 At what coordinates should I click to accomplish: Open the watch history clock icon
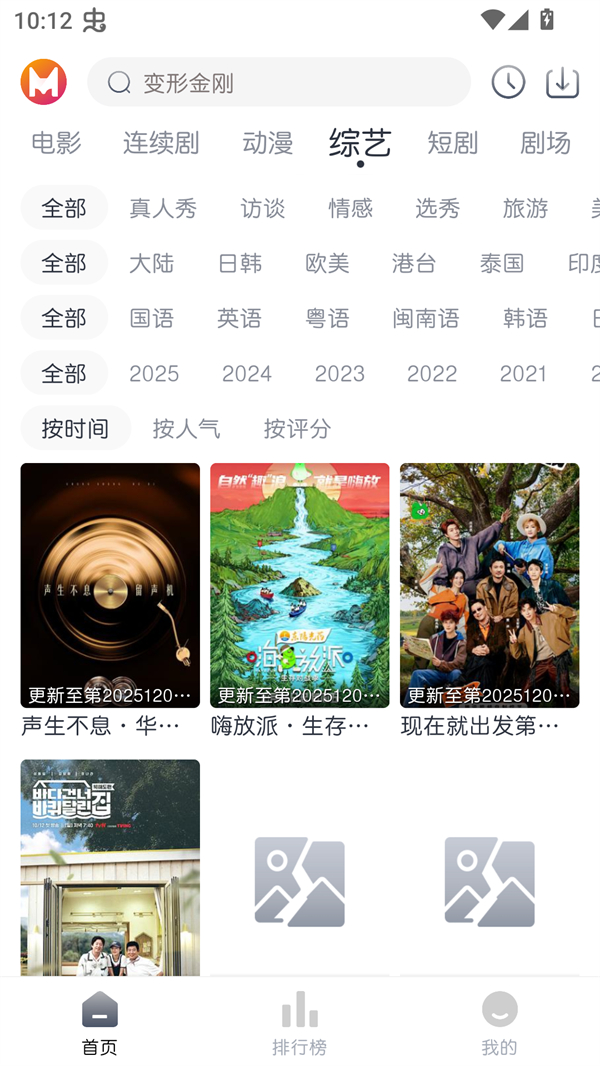(x=508, y=82)
